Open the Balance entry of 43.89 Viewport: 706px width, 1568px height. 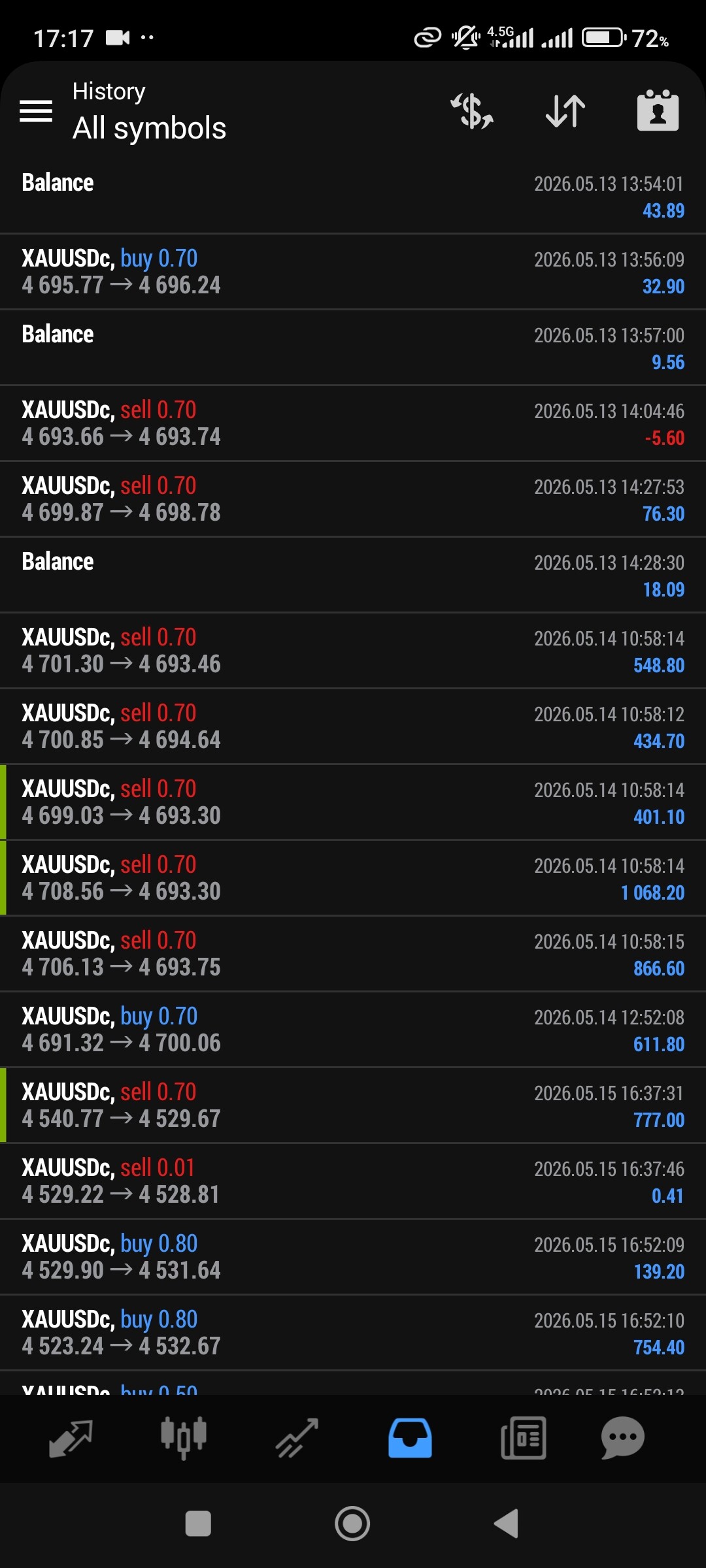(x=353, y=196)
